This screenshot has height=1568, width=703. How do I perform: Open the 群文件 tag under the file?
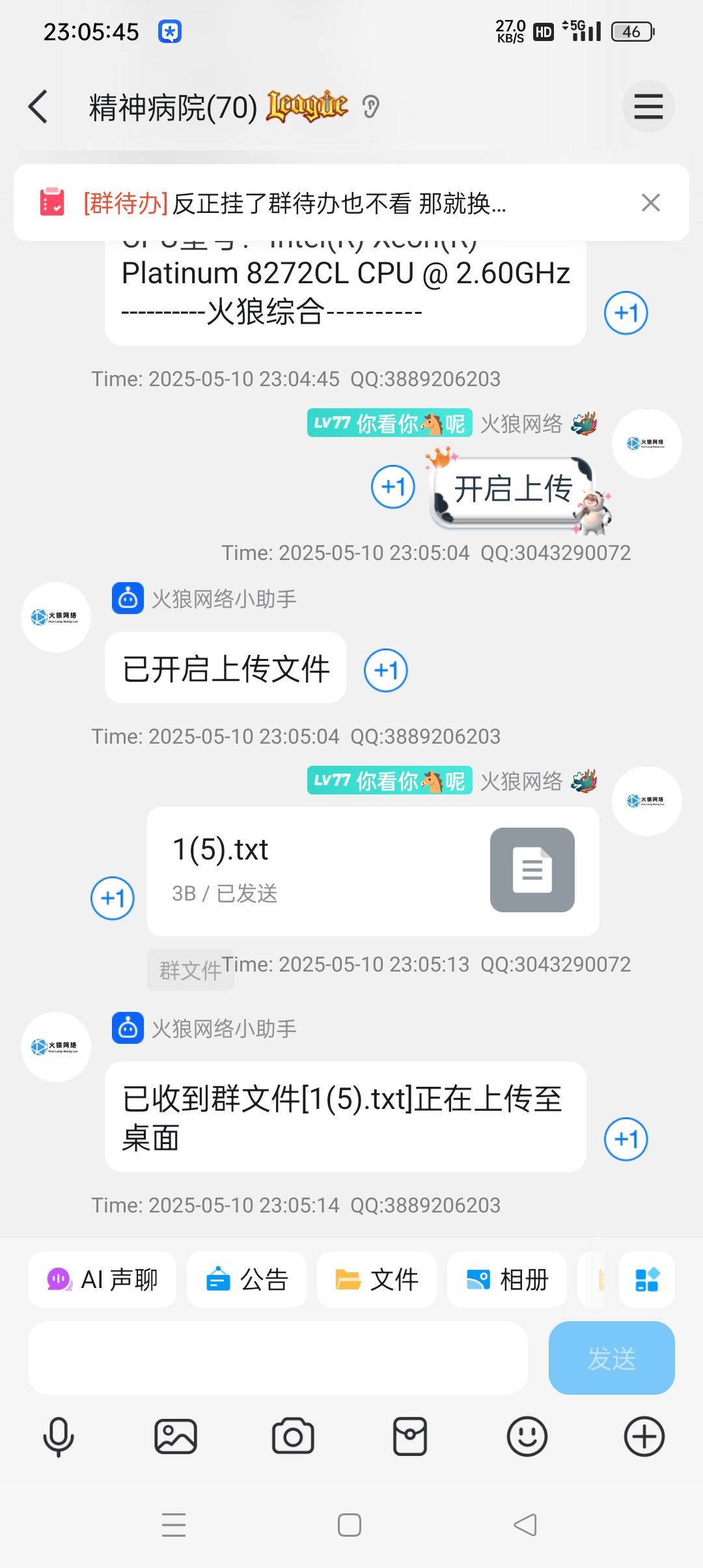(x=190, y=970)
